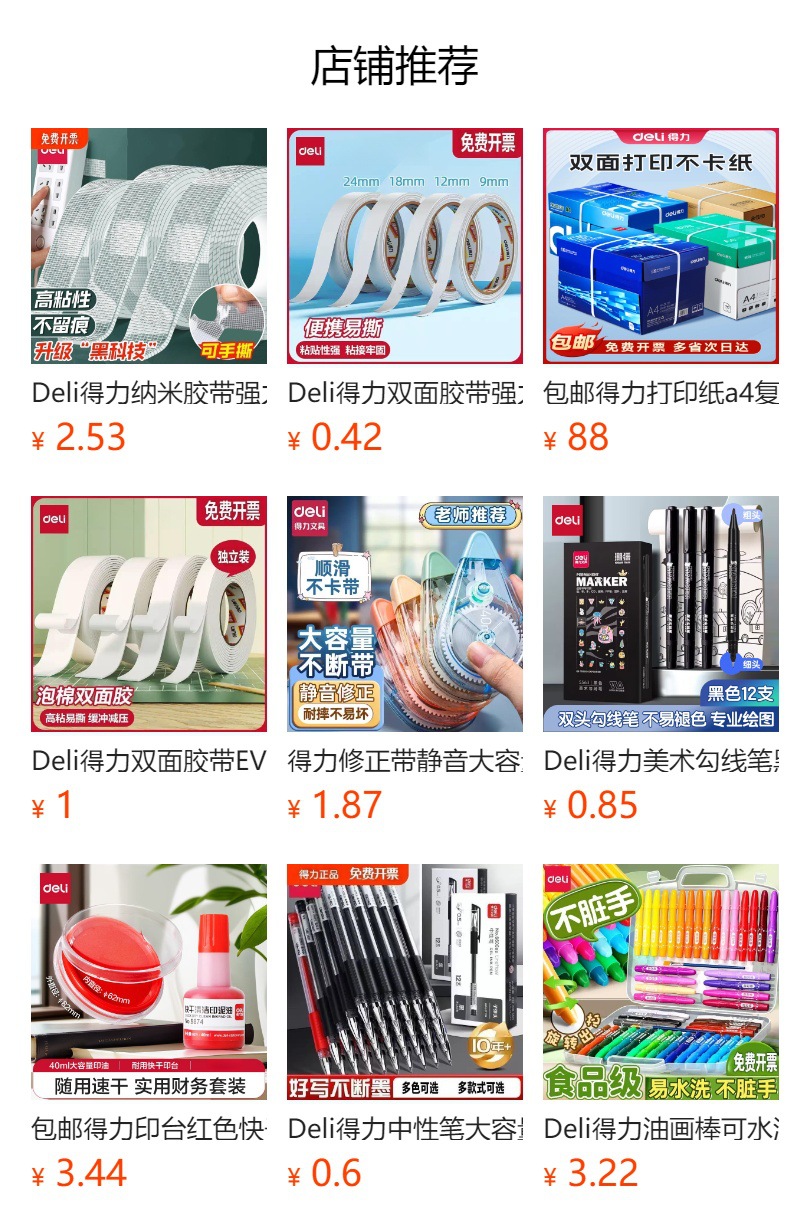This screenshot has height=1232, width=790.
Task: Open the red ink pad product priced 3.44
Action: click(149, 982)
